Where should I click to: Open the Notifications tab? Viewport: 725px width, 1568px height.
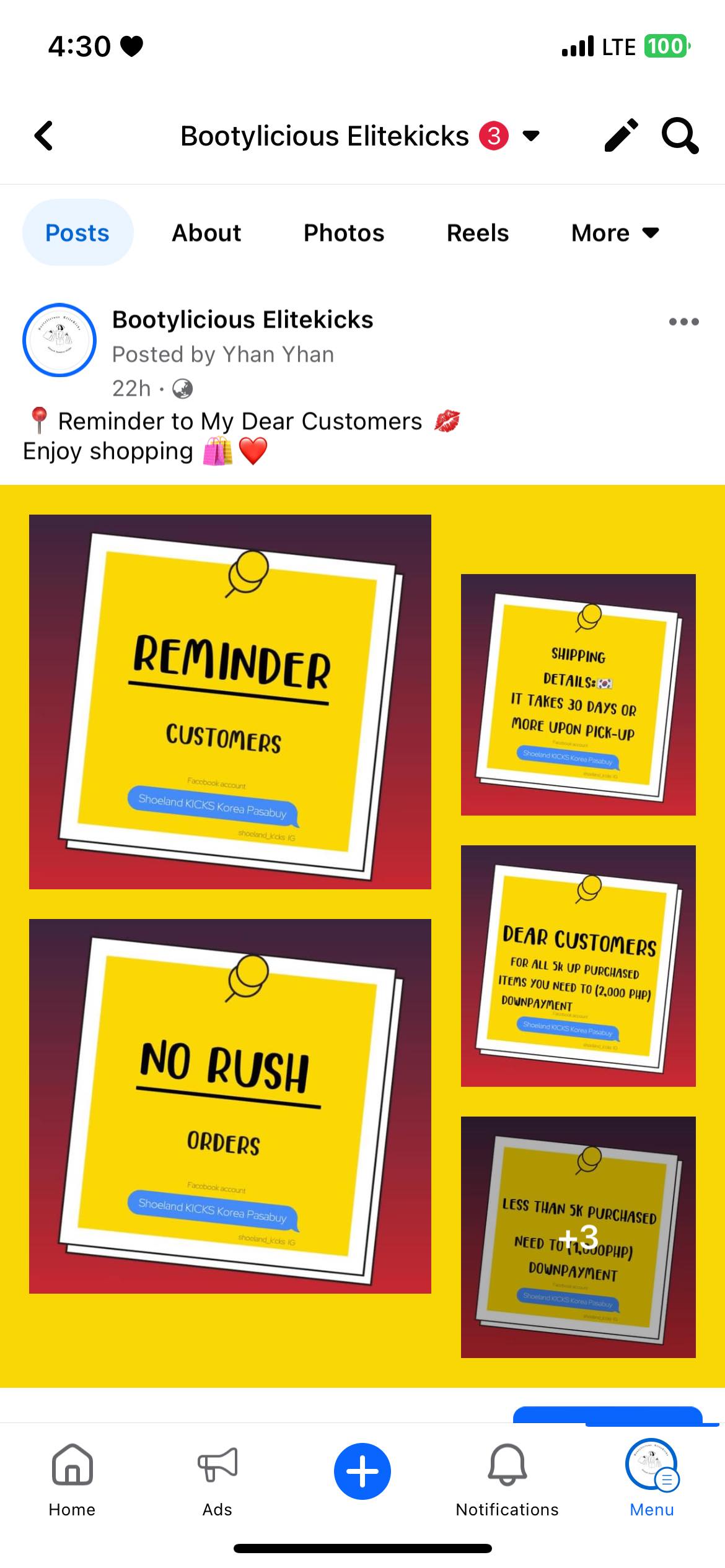point(507,1479)
